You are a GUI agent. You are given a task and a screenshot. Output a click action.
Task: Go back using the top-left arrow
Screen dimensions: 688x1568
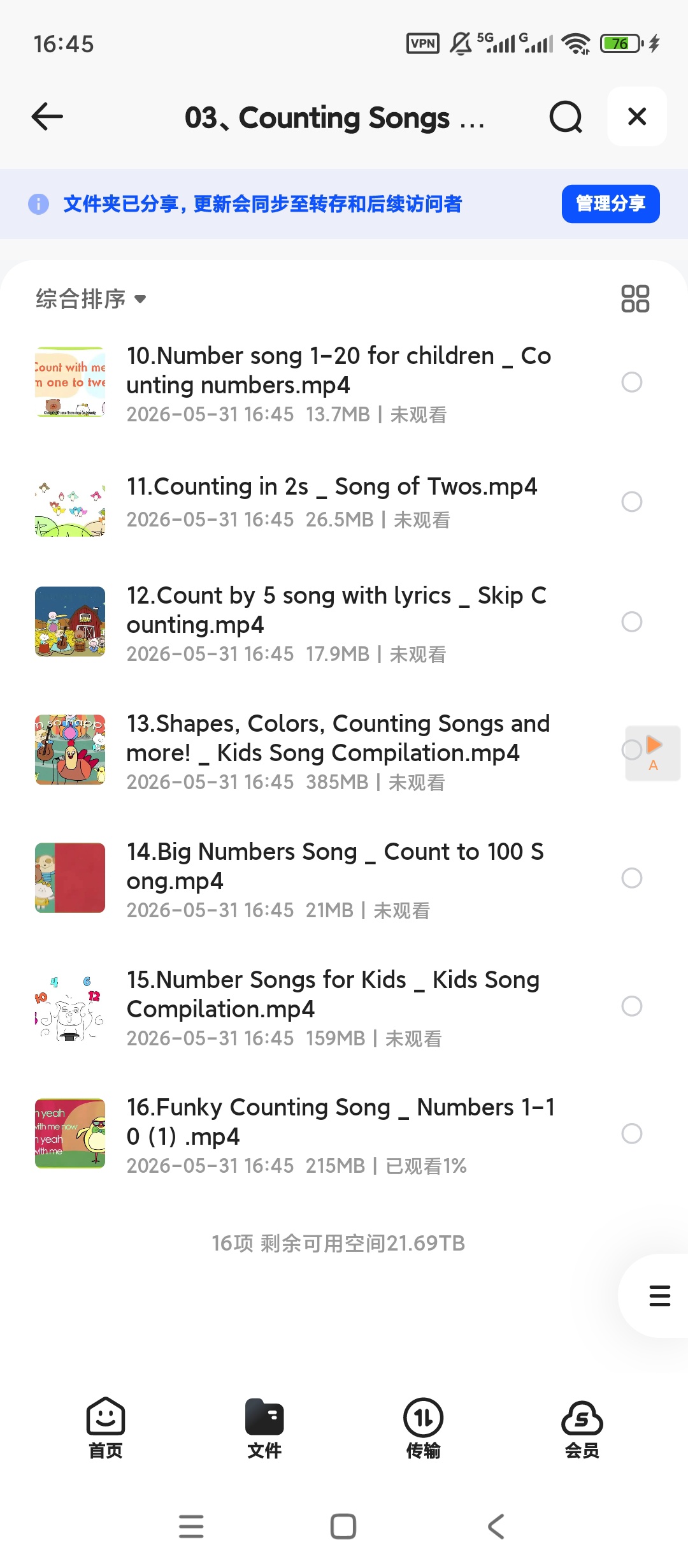[47, 117]
